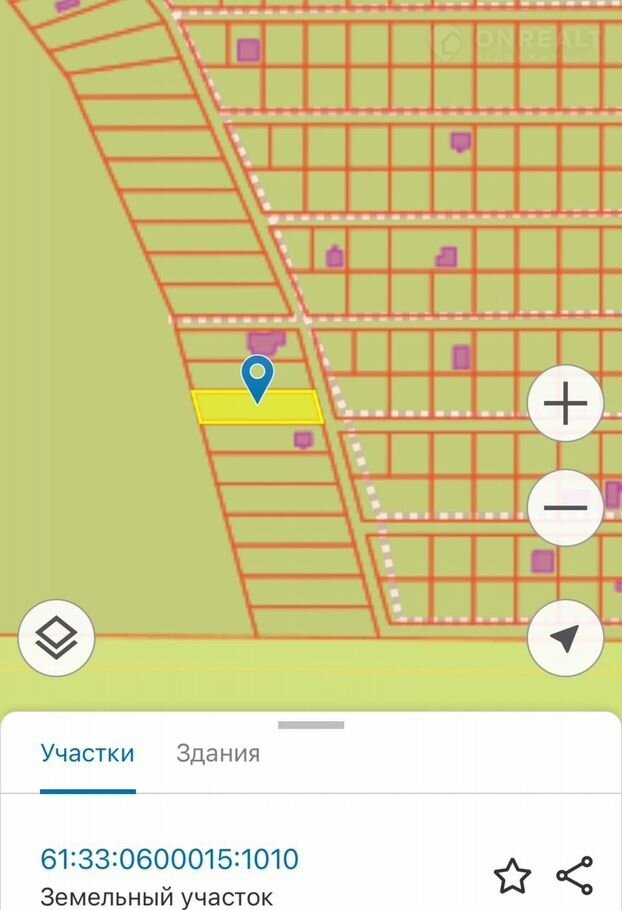Add the land plot to favorites

[512, 876]
